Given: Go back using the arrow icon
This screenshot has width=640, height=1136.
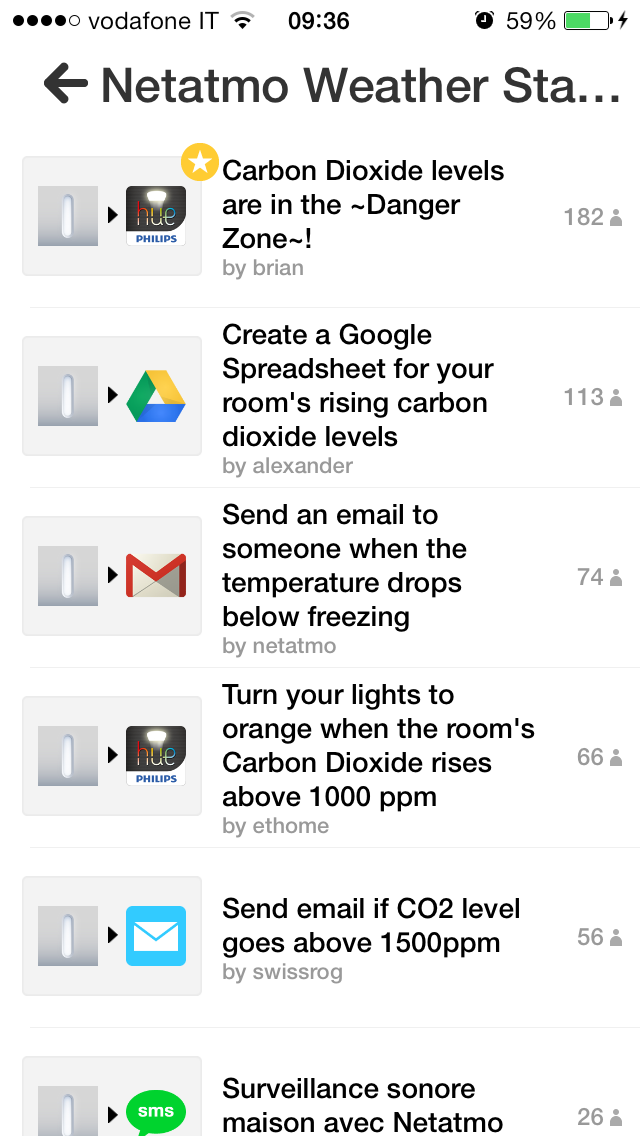Looking at the screenshot, I should (66, 85).
